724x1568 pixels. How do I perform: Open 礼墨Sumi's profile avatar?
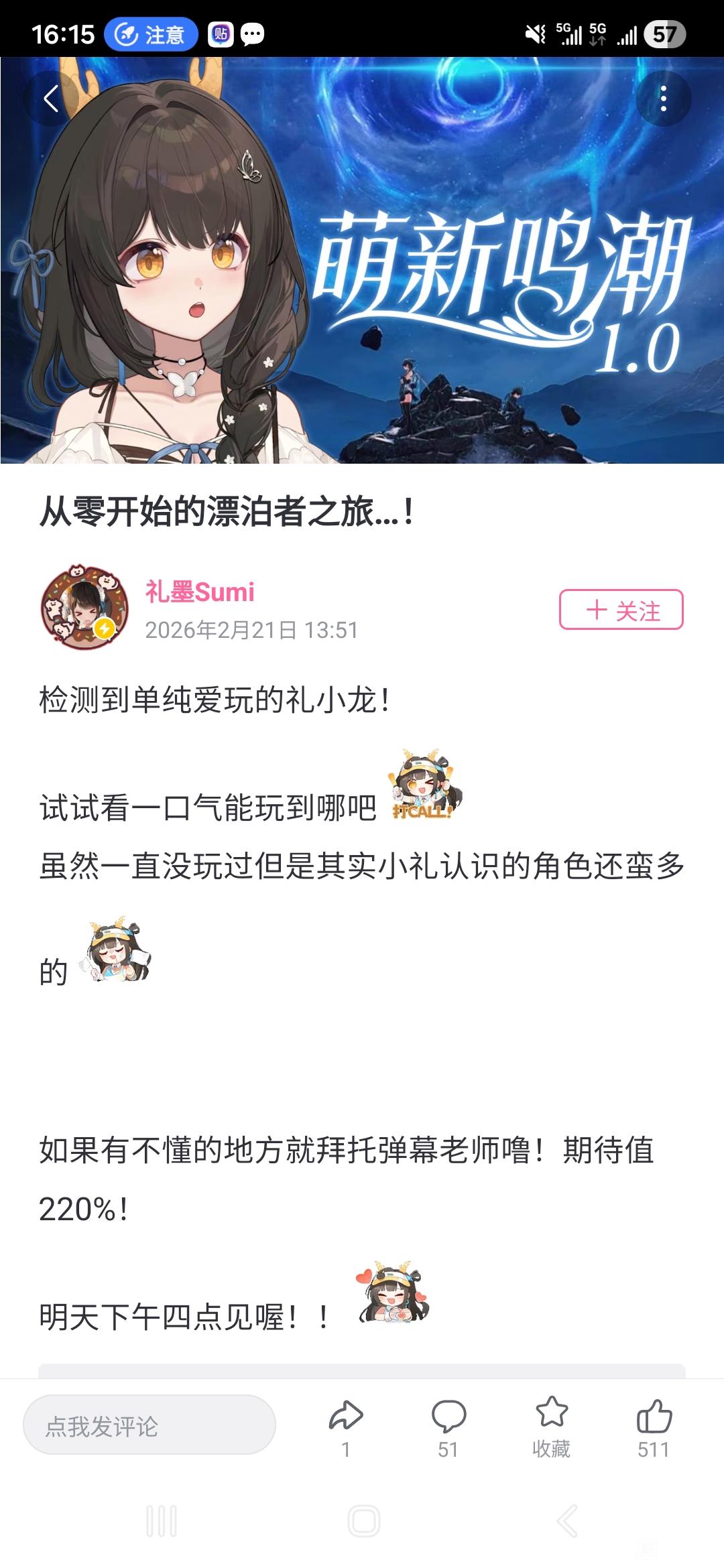tap(84, 607)
